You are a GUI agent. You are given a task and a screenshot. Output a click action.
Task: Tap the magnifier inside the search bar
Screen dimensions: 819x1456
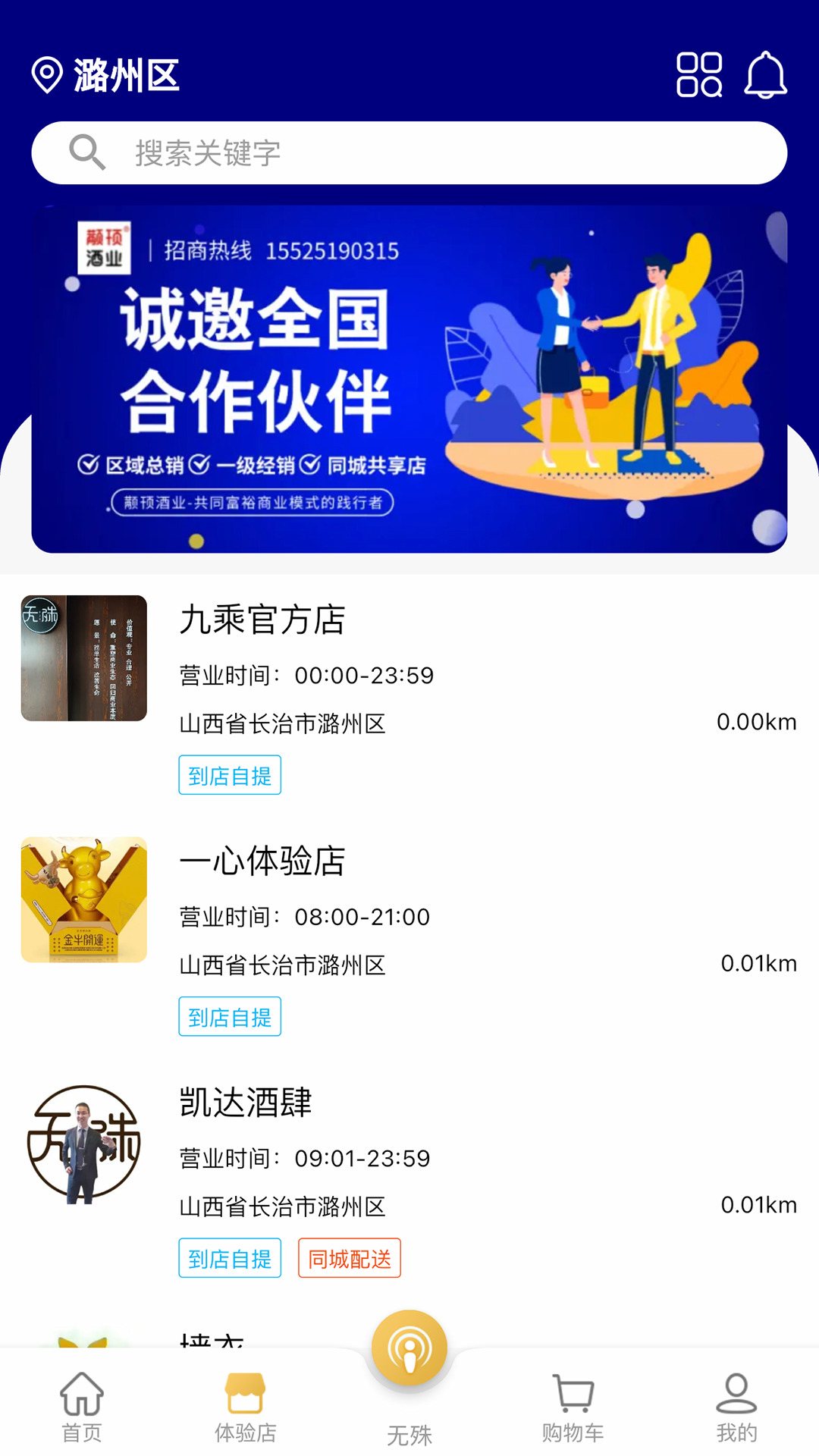pyautogui.click(x=89, y=152)
